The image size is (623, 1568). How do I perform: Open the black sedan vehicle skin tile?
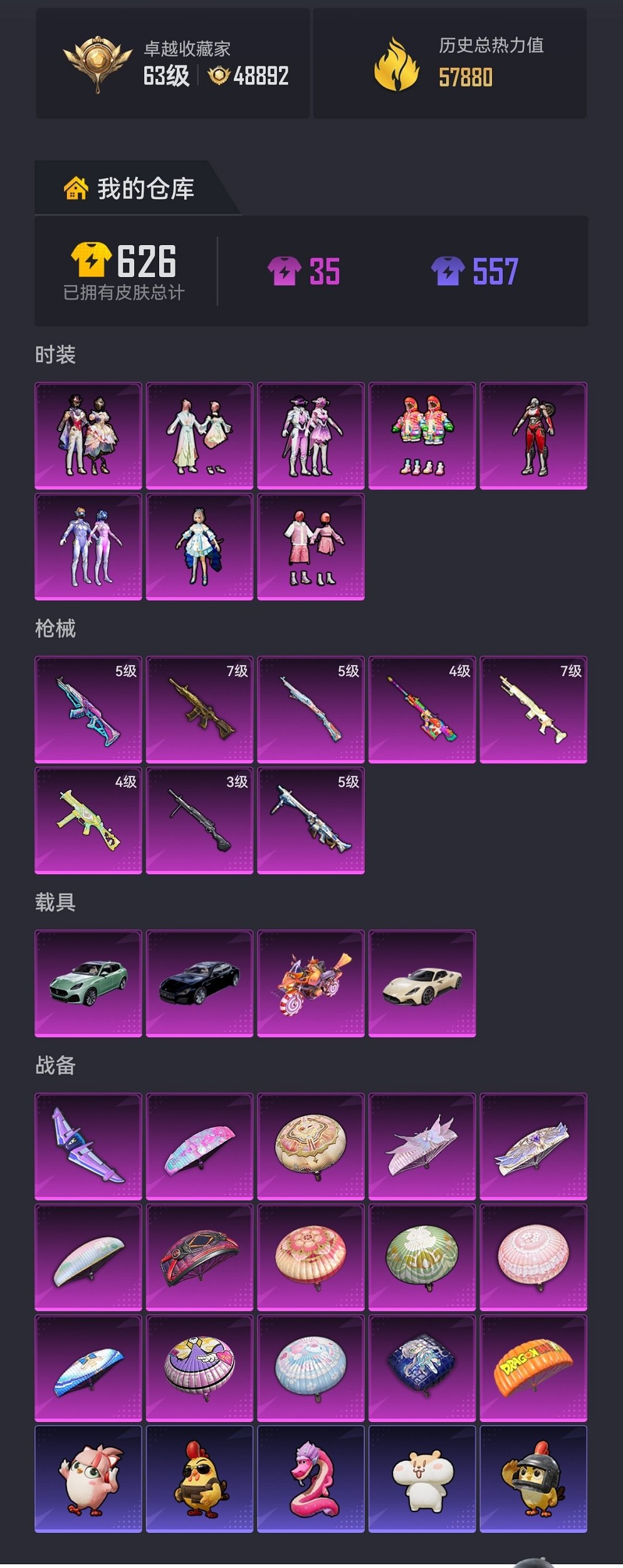coord(199,983)
